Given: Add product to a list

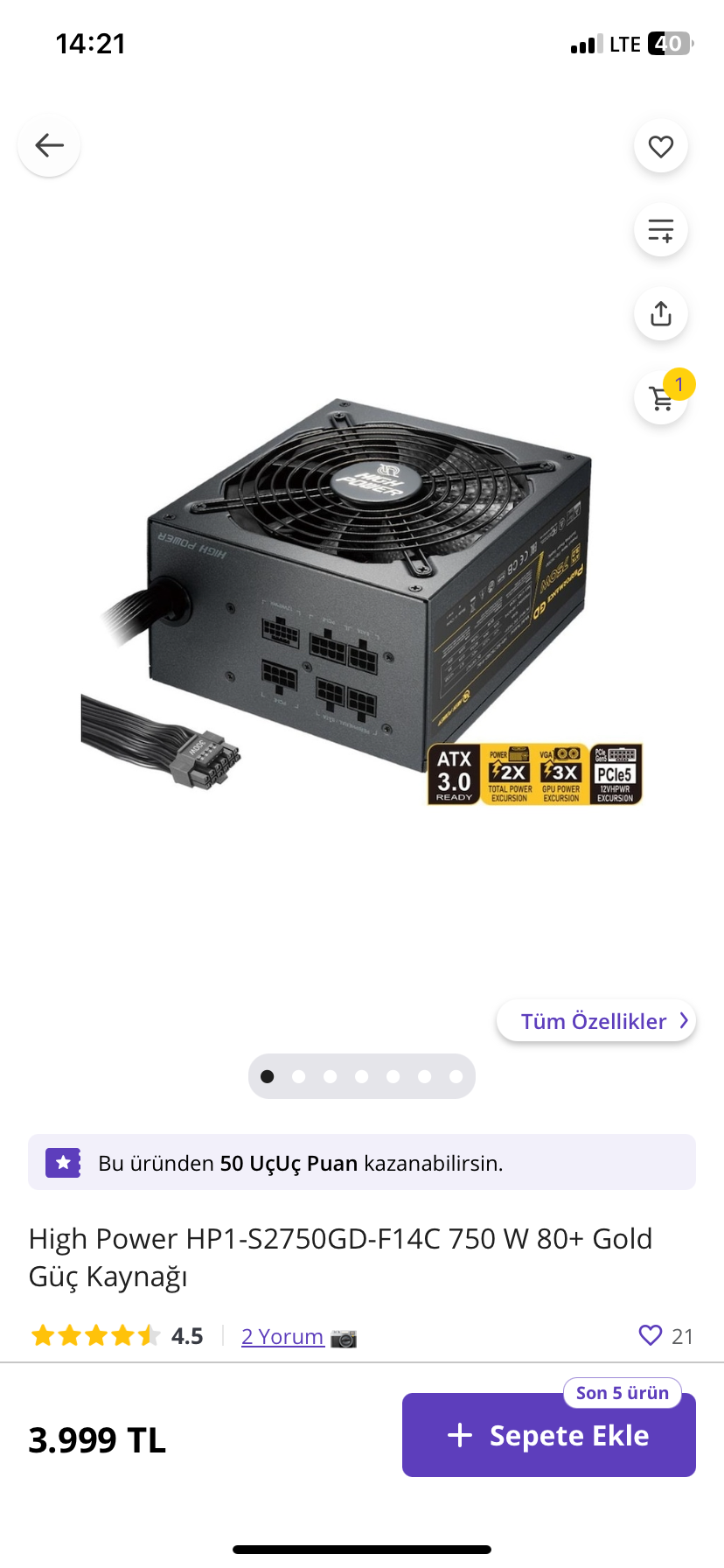Looking at the screenshot, I should pyautogui.click(x=660, y=230).
